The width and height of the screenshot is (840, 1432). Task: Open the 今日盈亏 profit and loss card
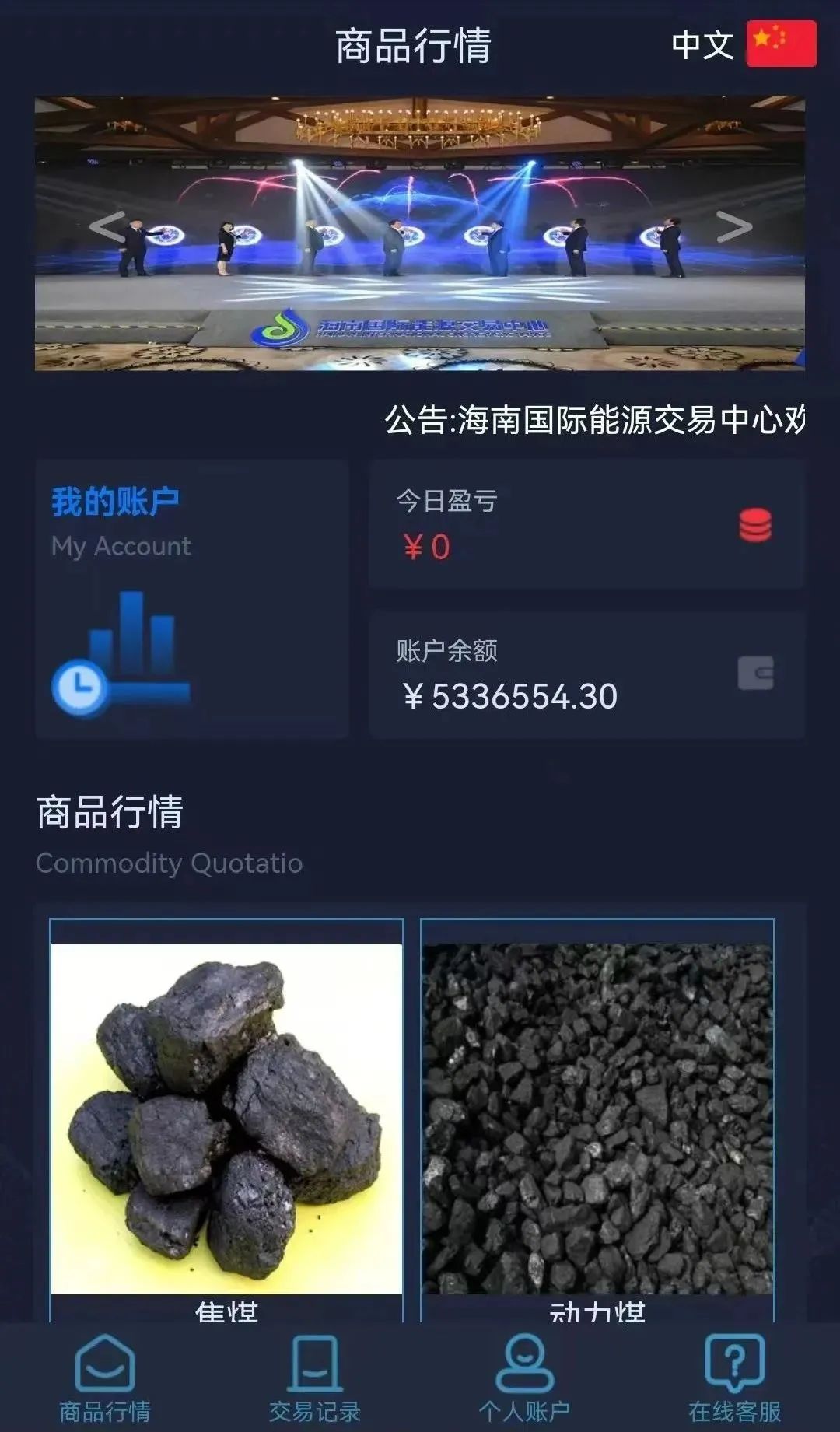click(586, 523)
